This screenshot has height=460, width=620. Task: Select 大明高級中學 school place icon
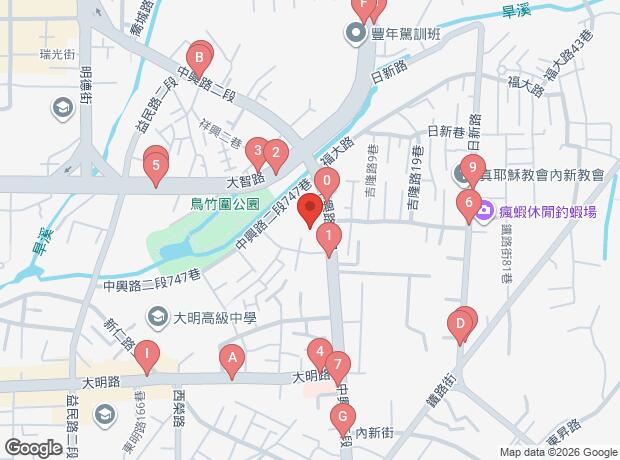157,318
